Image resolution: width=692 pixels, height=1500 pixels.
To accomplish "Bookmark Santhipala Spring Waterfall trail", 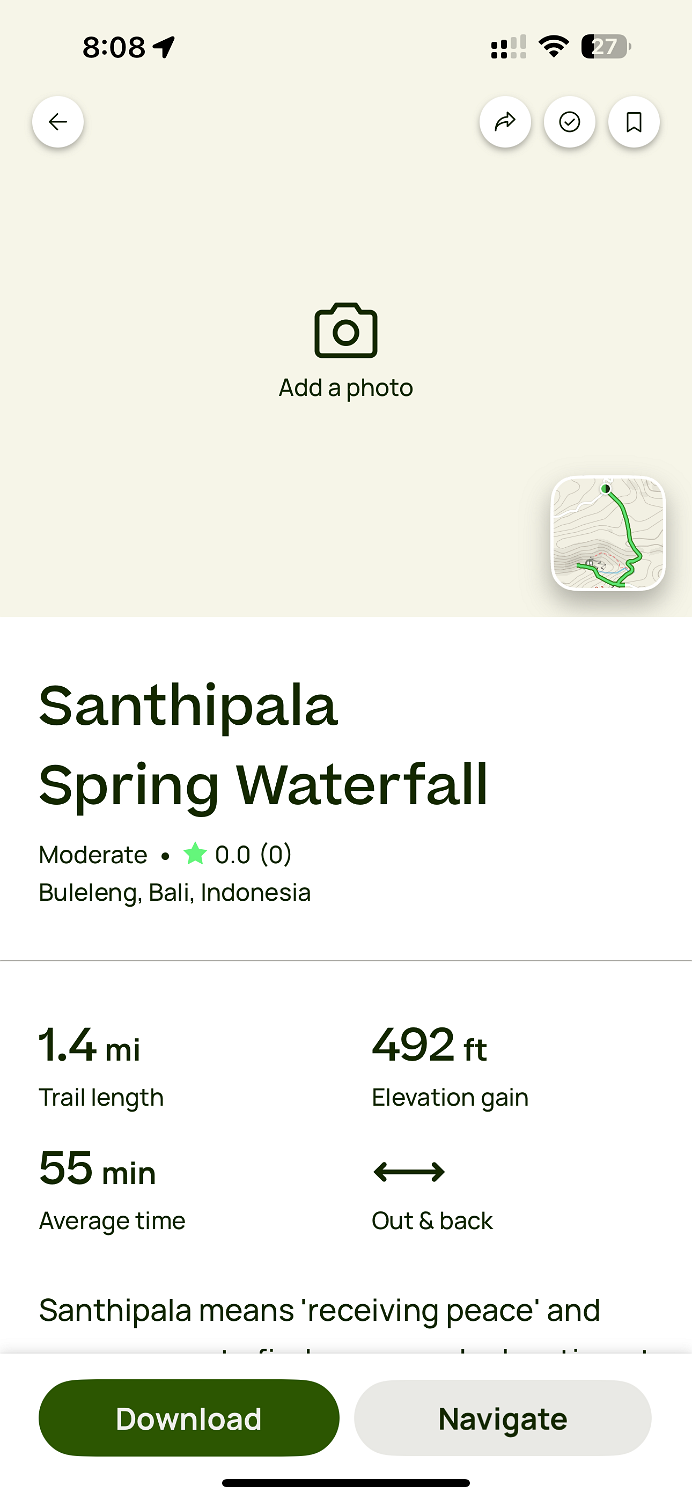I will point(634,122).
